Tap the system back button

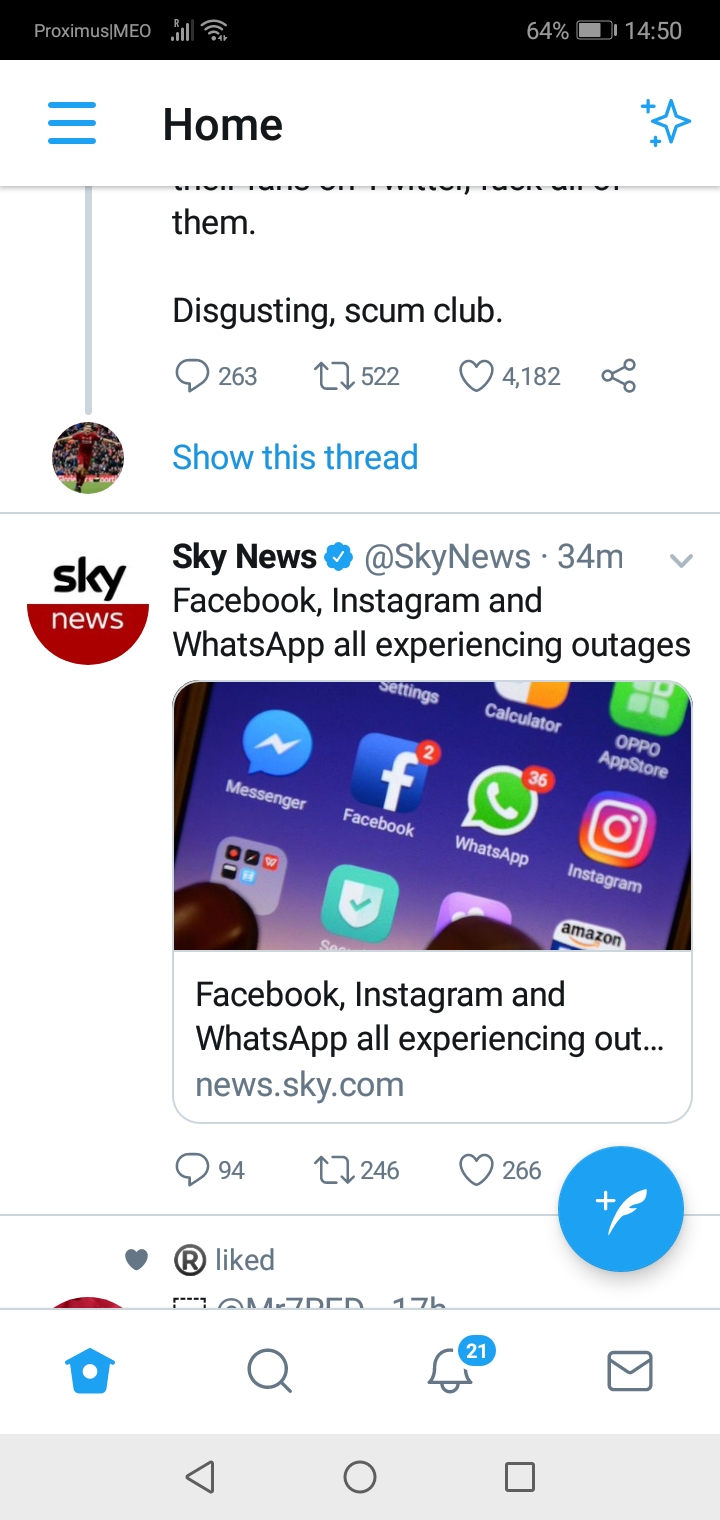200,1477
